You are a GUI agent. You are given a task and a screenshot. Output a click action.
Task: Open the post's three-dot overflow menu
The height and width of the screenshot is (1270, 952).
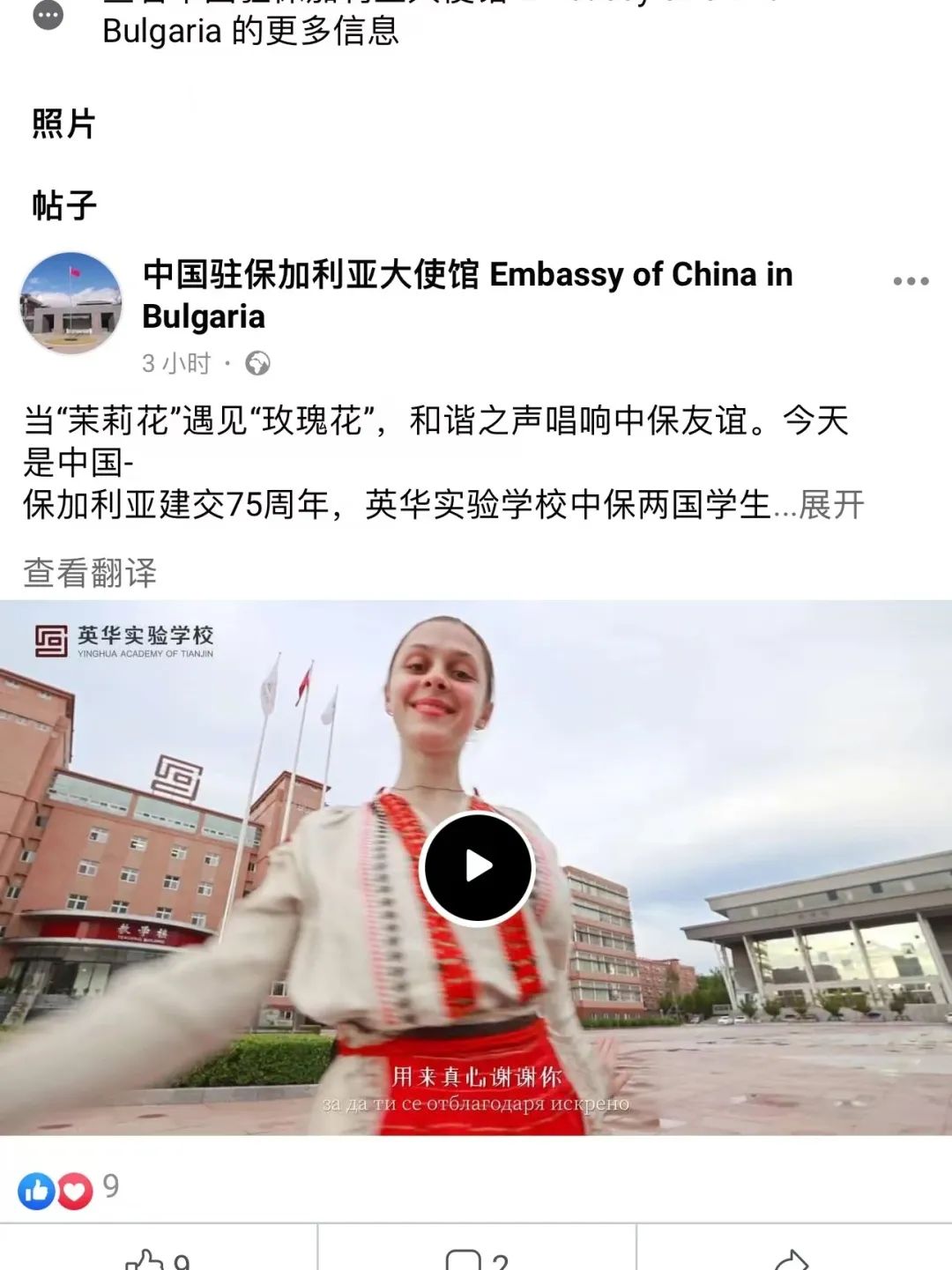point(910,281)
